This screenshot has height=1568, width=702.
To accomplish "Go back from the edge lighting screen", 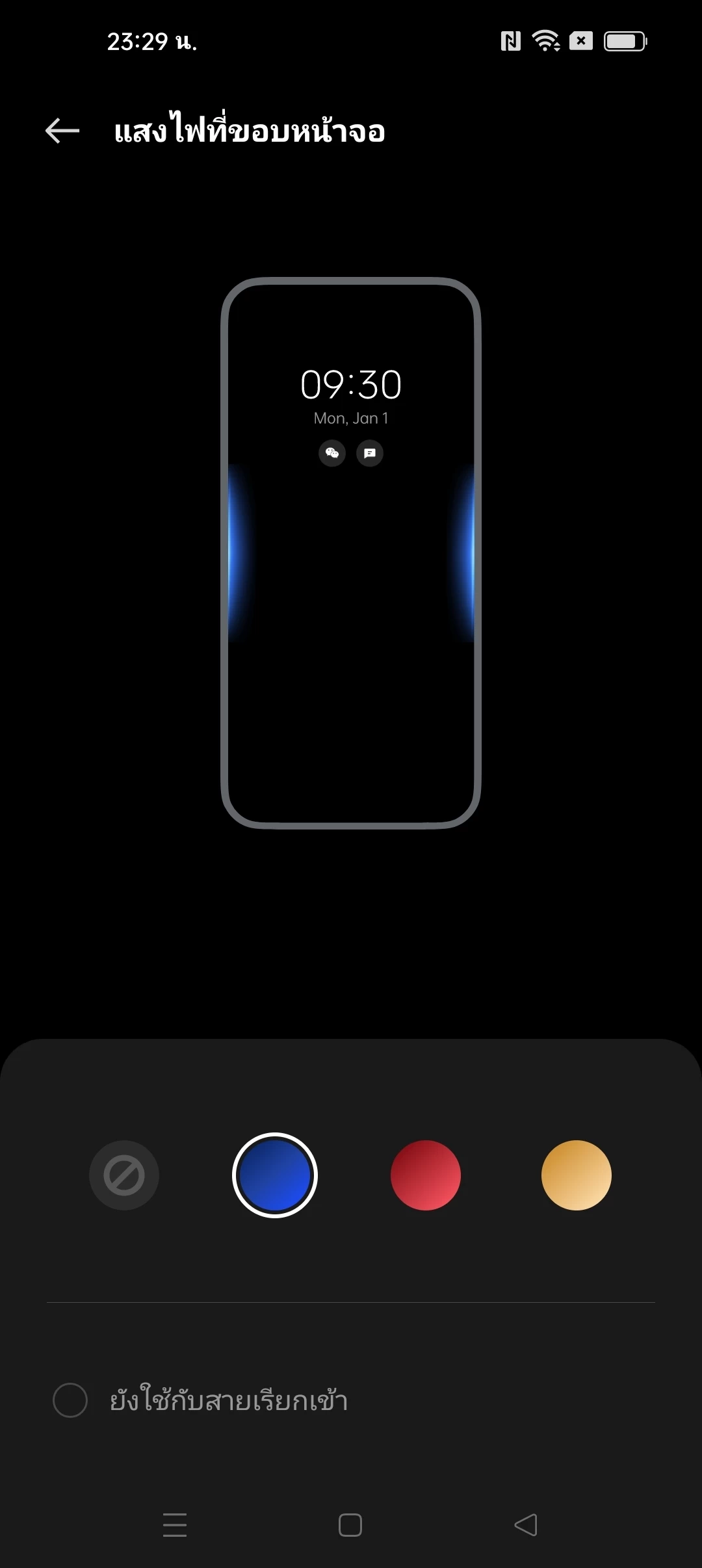I will point(62,131).
